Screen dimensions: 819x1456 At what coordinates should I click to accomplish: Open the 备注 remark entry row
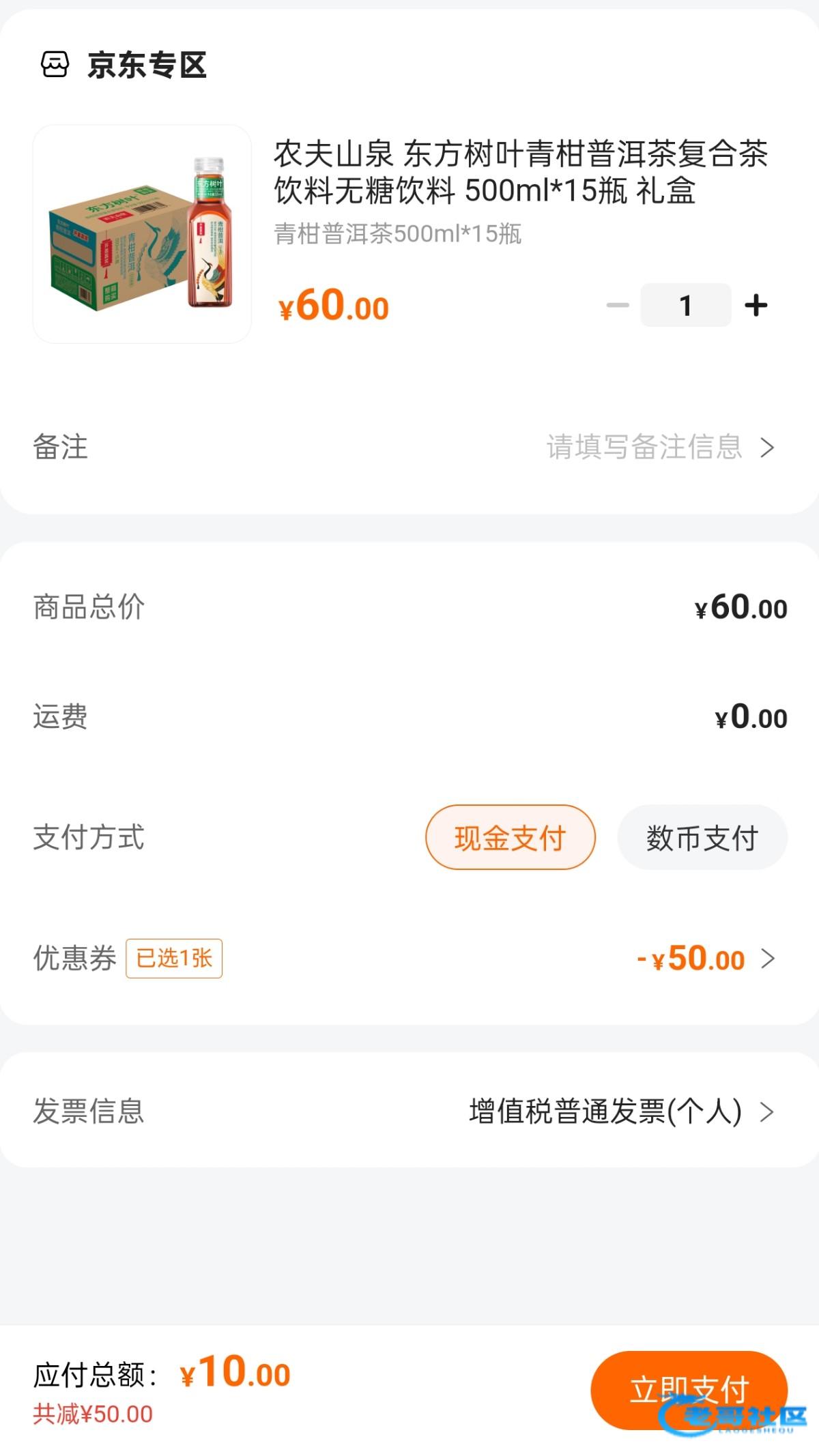(409, 447)
